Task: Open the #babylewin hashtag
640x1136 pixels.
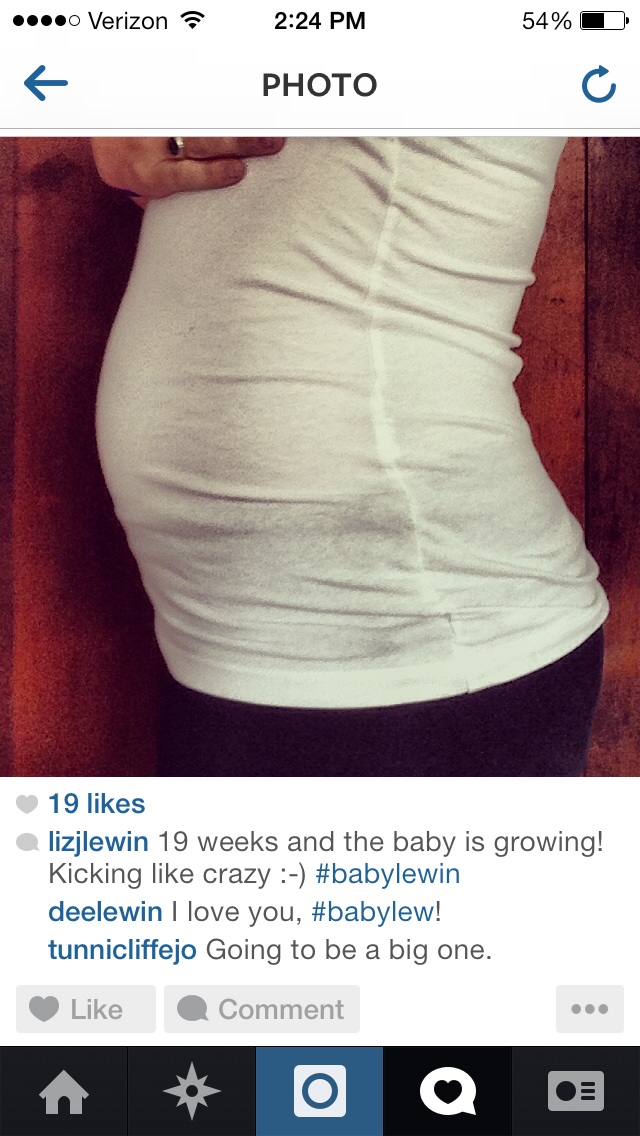Action: point(387,874)
